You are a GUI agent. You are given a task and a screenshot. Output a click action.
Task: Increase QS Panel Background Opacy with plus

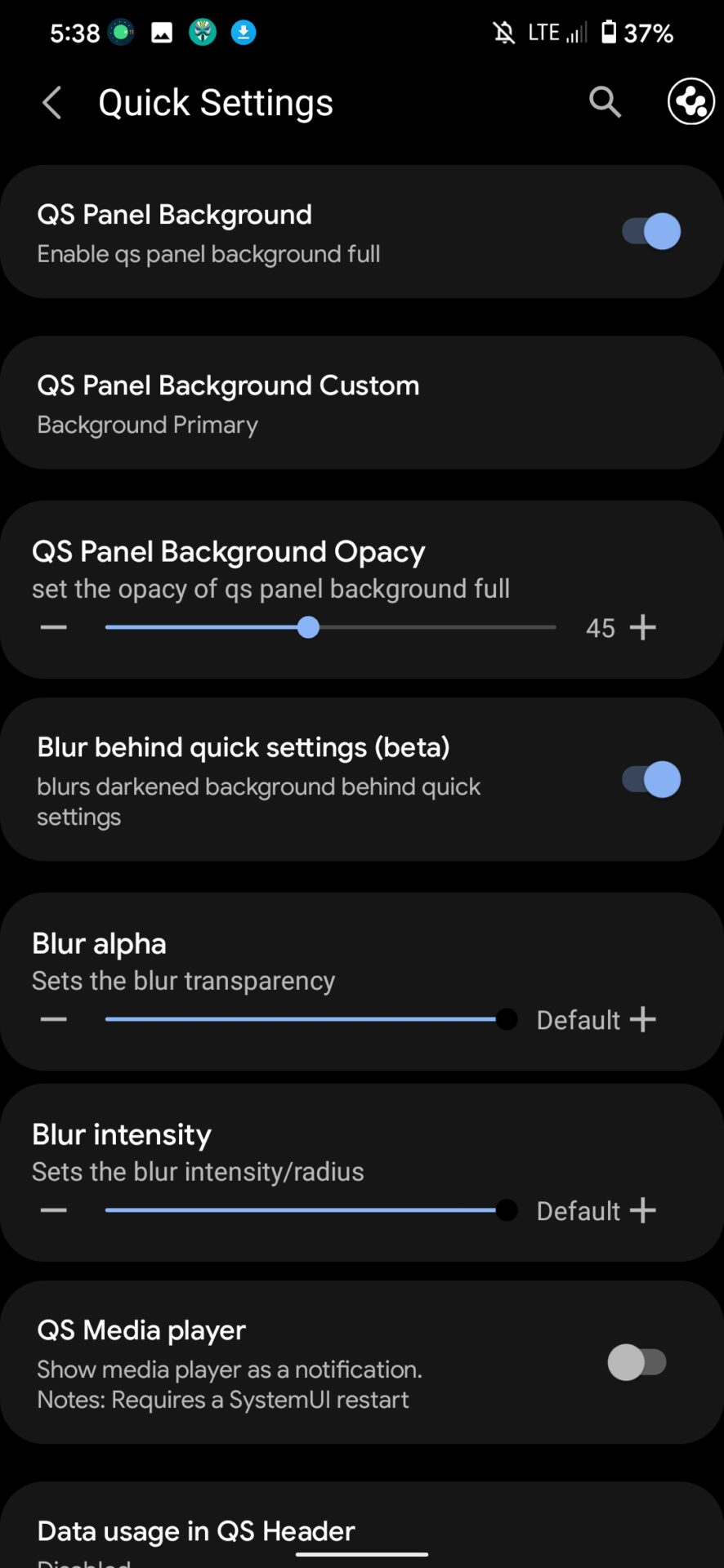(x=643, y=627)
